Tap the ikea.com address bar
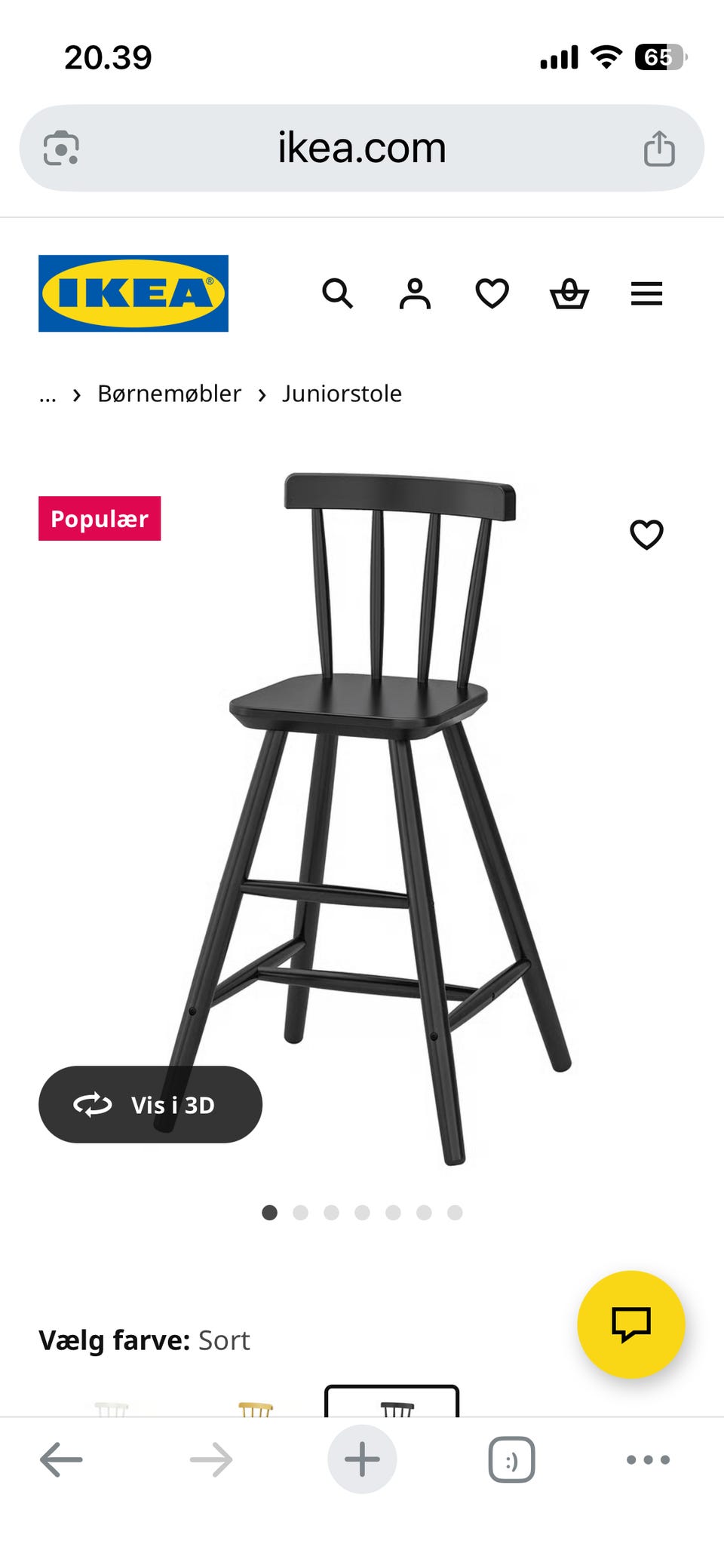The height and width of the screenshot is (1568, 724). (362, 148)
